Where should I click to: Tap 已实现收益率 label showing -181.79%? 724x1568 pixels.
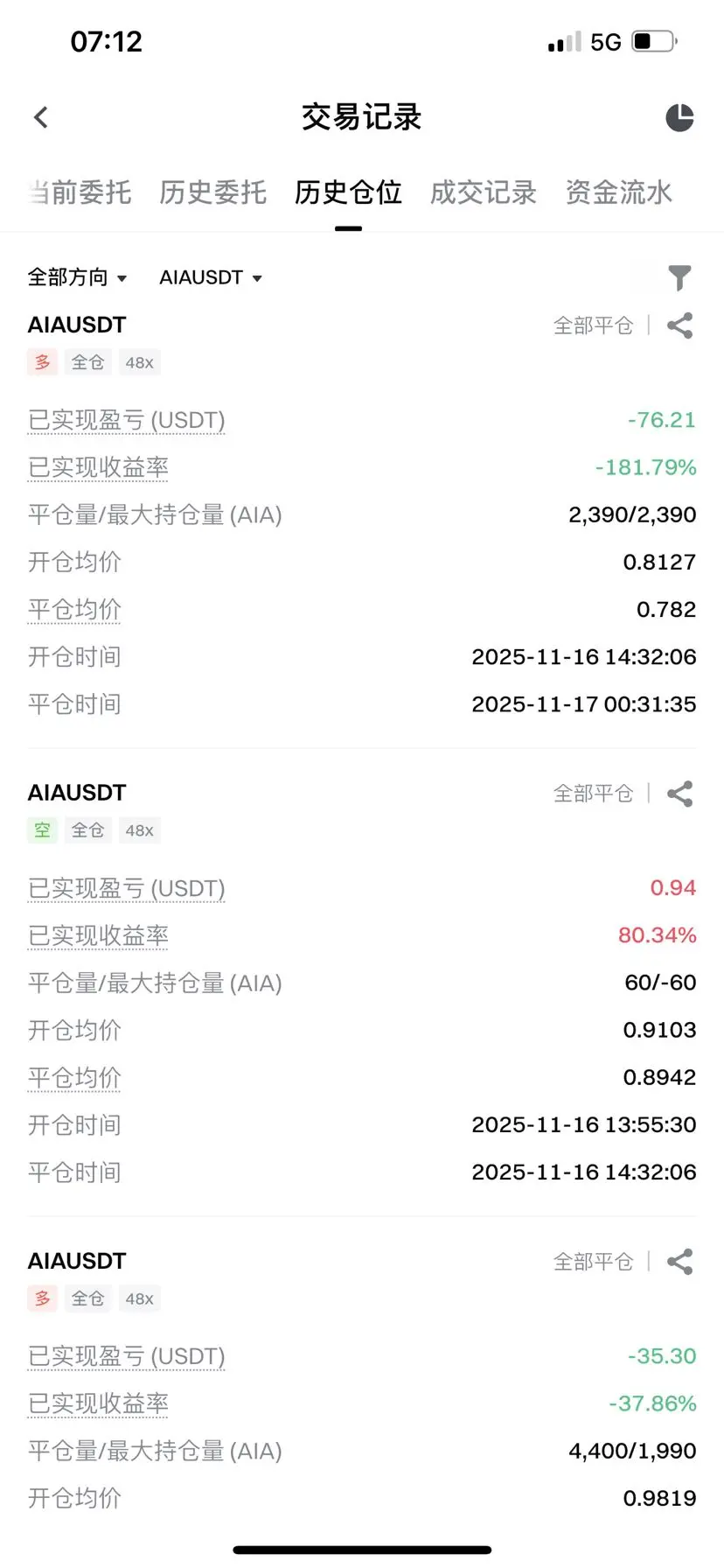pyautogui.click(x=98, y=467)
